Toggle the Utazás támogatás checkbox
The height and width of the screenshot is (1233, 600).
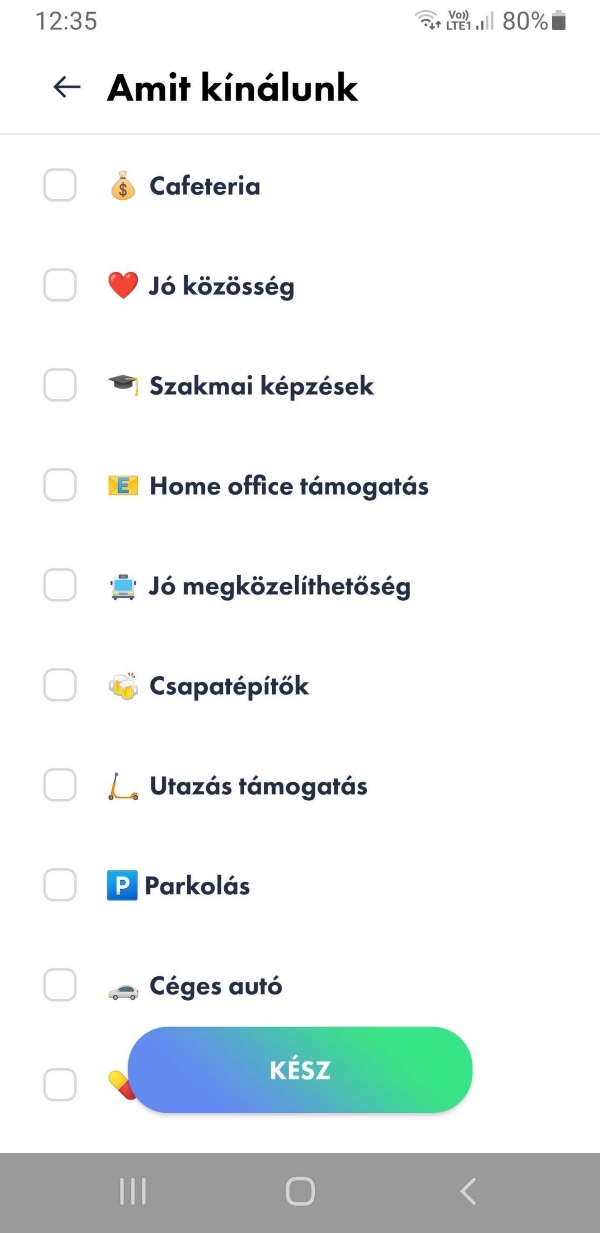point(60,786)
